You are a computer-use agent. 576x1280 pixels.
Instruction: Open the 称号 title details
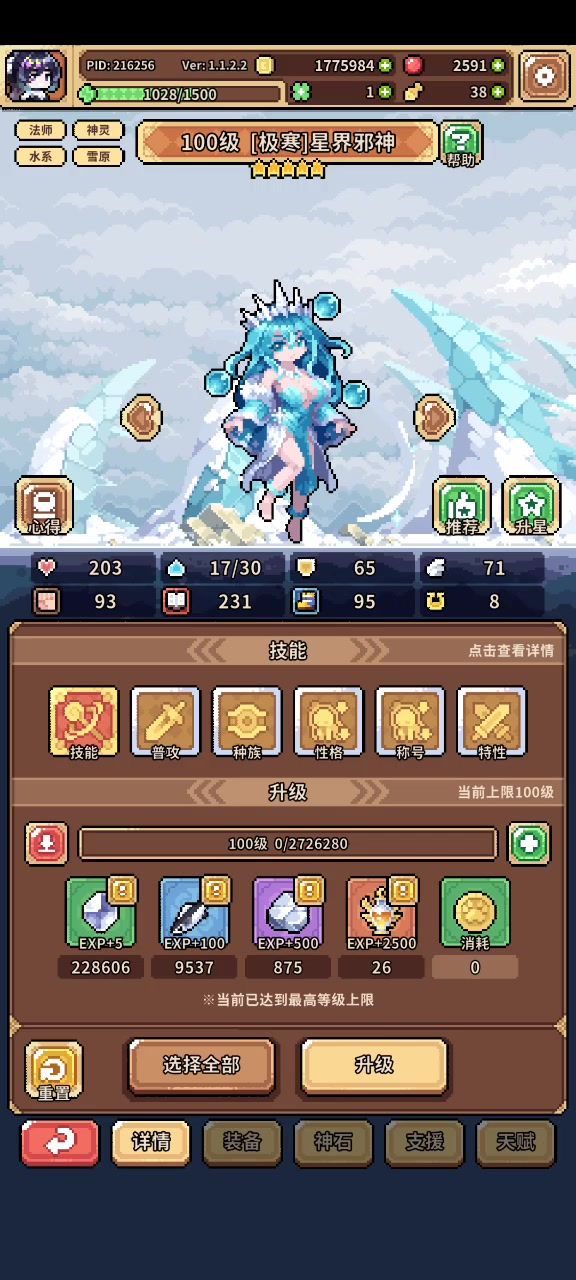point(410,722)
